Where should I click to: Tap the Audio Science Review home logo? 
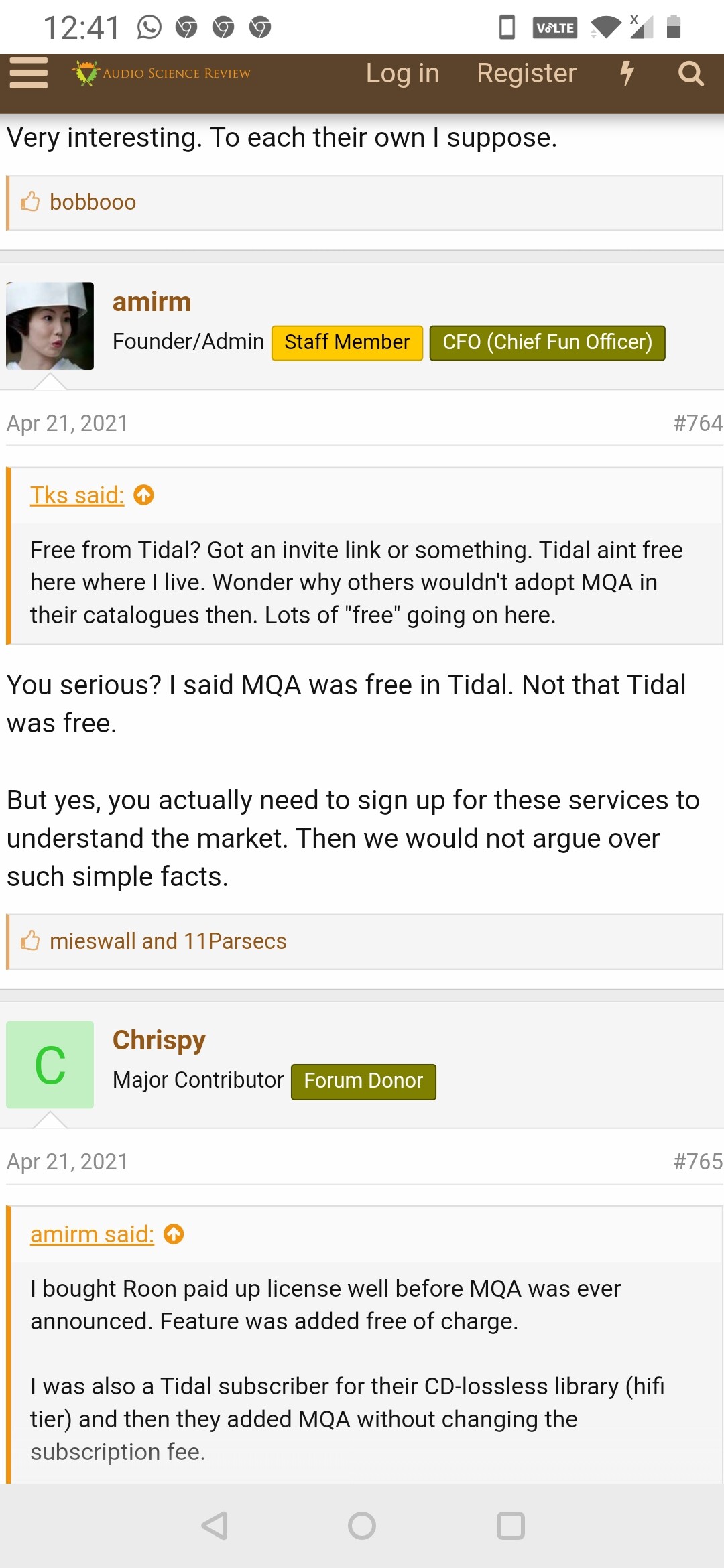[x=162, y=73]
